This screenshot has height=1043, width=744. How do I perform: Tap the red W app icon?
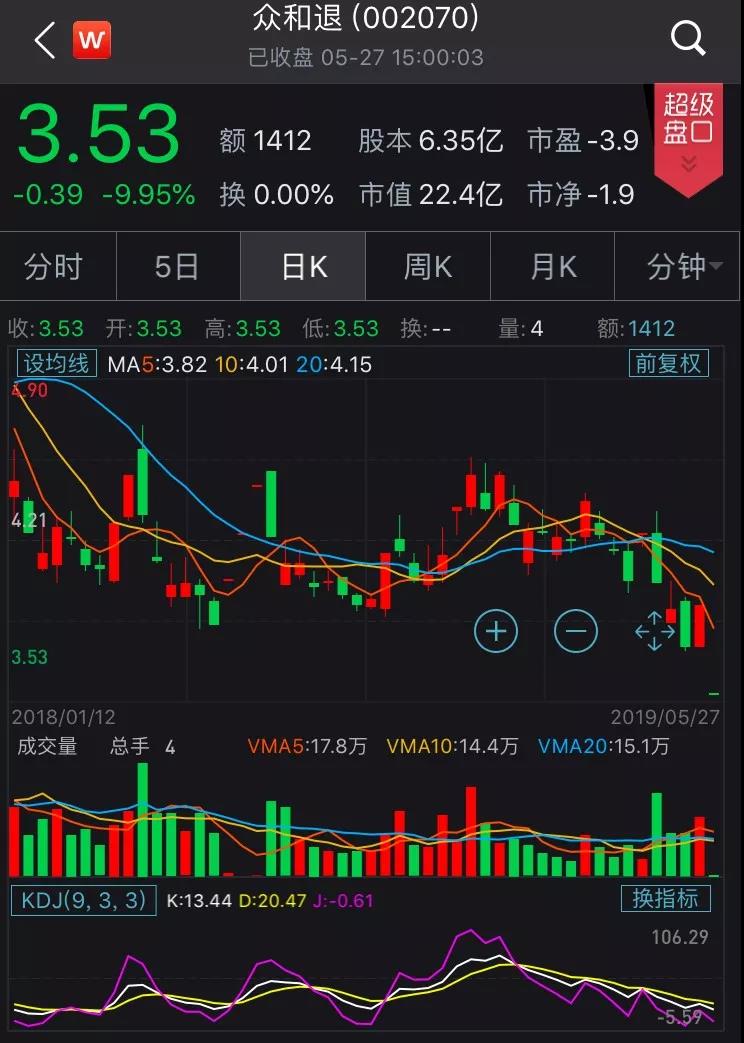point(92,41)
